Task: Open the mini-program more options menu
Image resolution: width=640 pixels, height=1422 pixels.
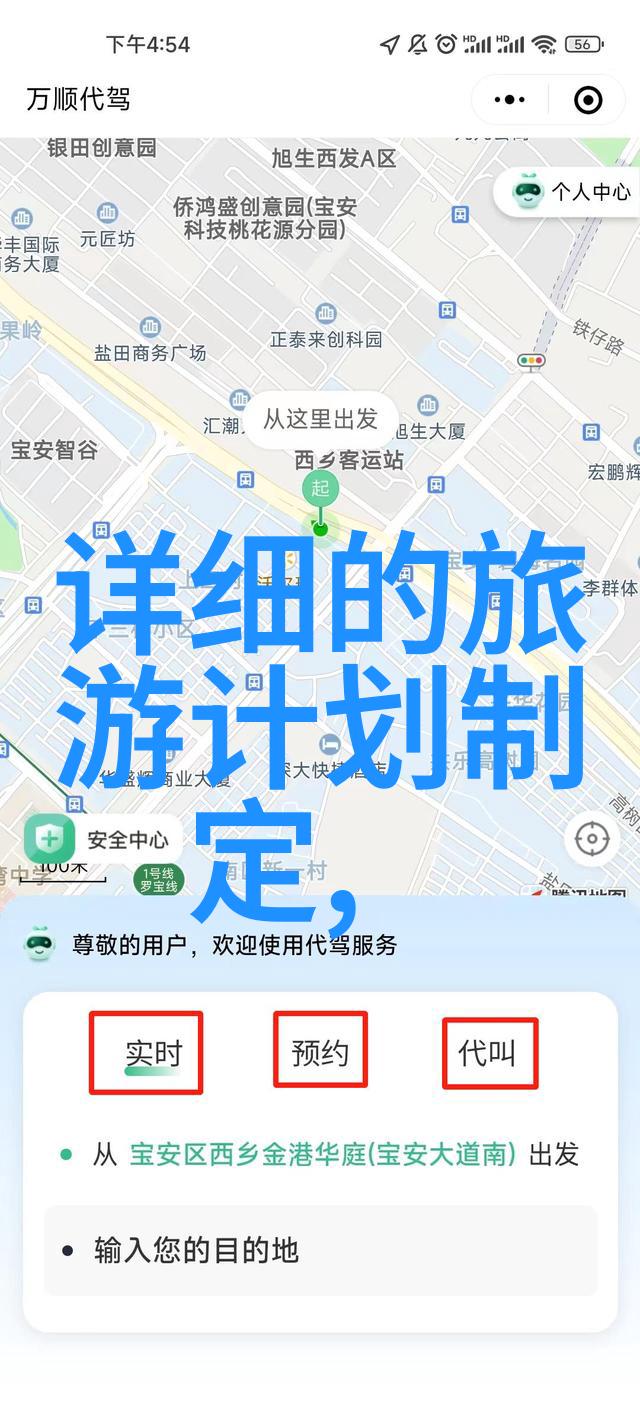Action: [510, 99]
